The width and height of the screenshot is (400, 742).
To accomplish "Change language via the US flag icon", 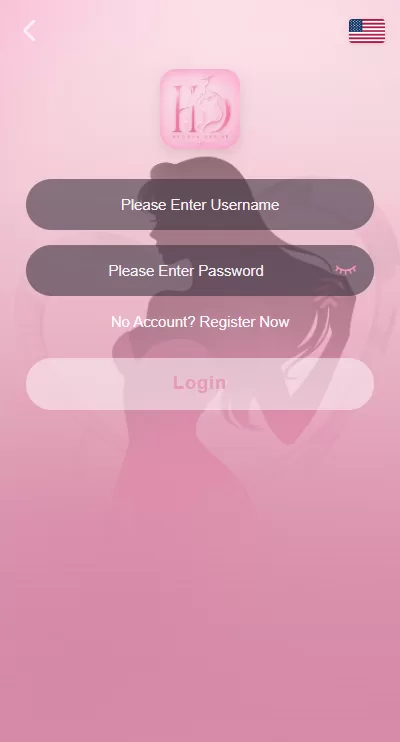I will point(367,31).
